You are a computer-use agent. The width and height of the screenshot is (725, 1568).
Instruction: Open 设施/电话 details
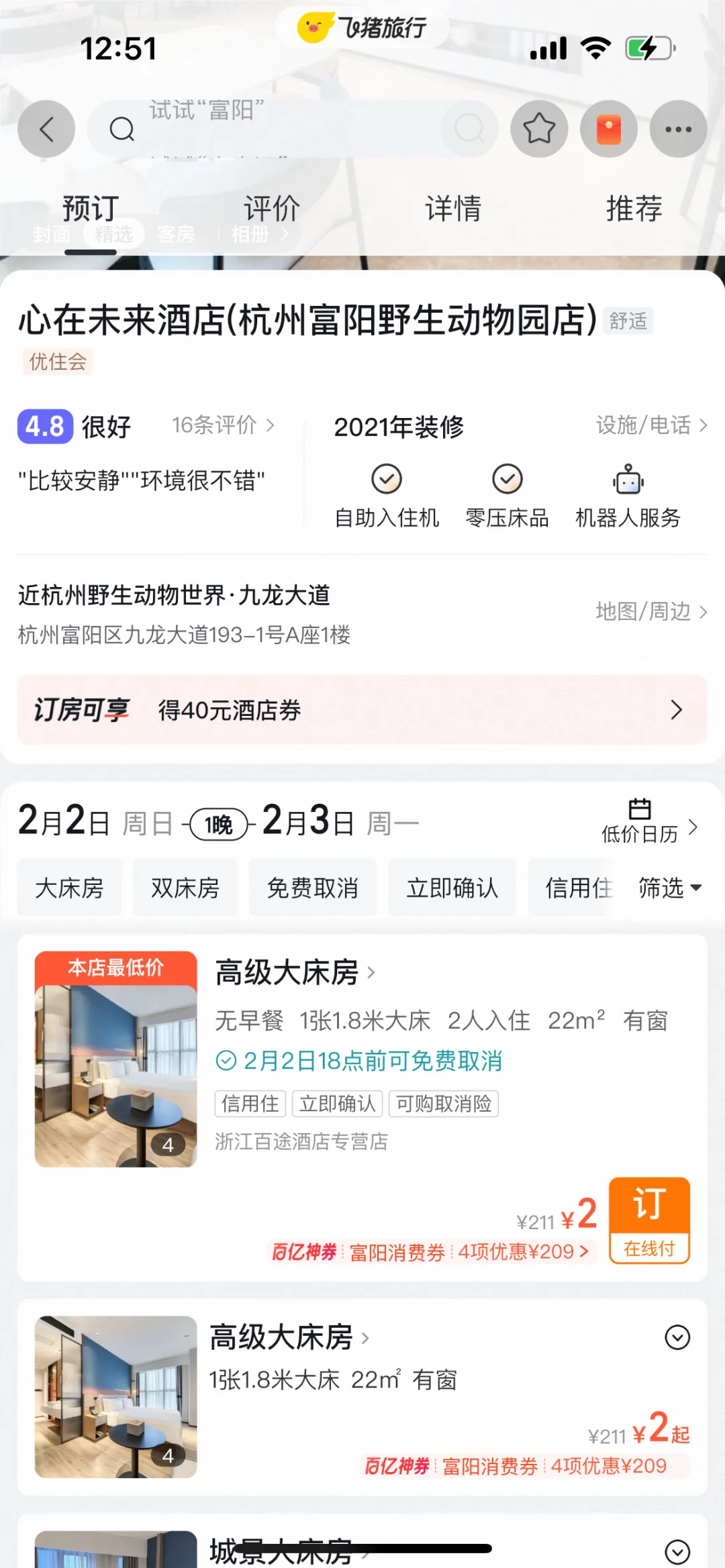(651, 425)
